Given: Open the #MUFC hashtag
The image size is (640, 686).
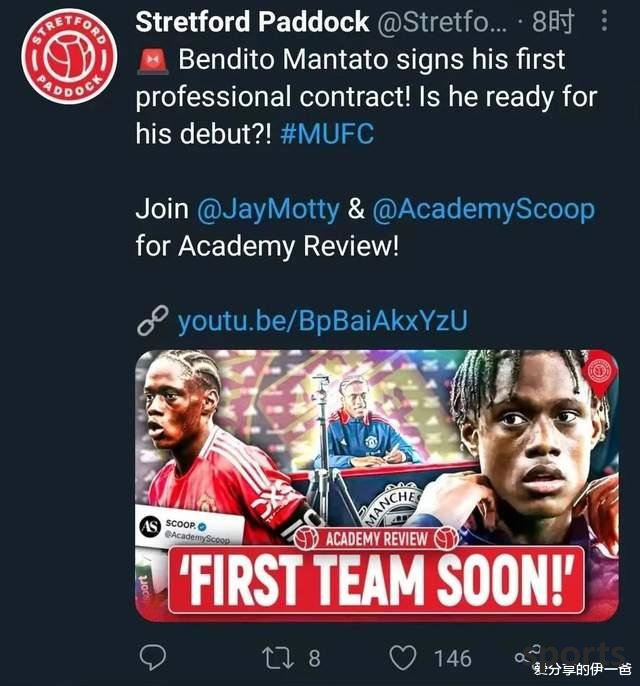Looking at the screenshot, I should 328,134.
